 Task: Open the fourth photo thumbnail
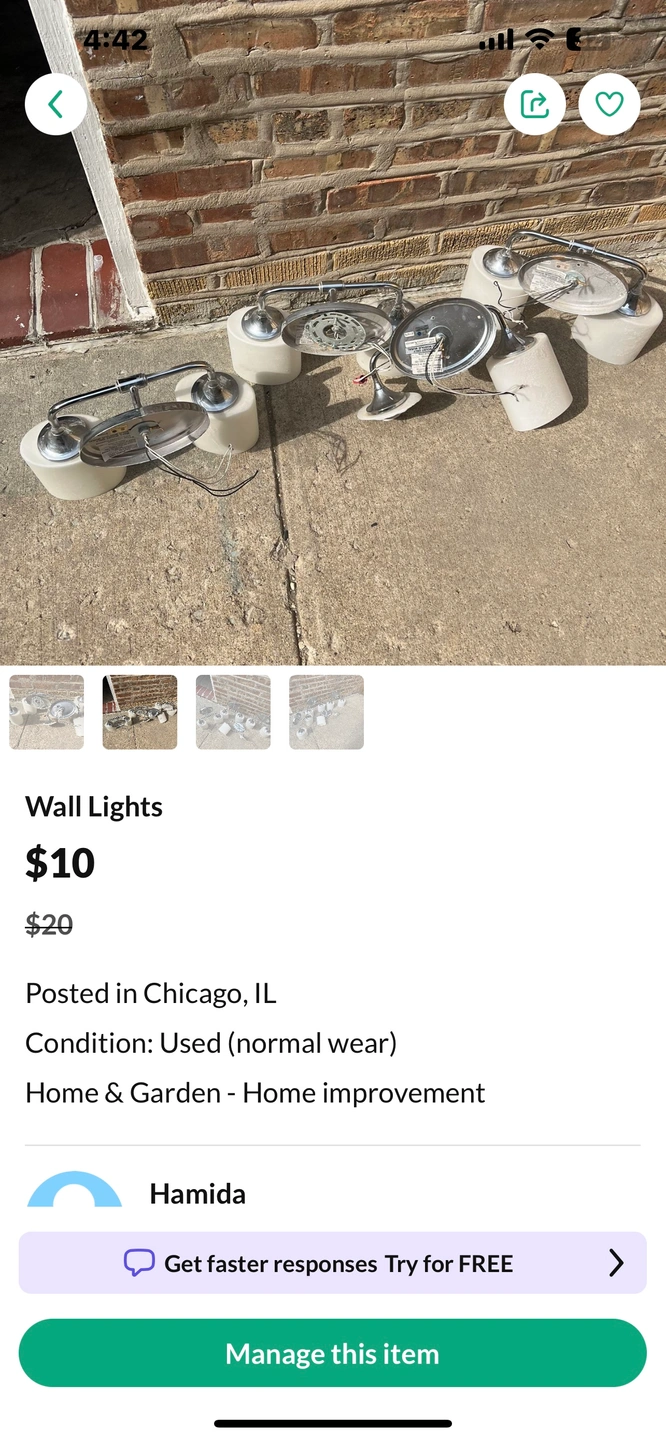click(326, 712)
